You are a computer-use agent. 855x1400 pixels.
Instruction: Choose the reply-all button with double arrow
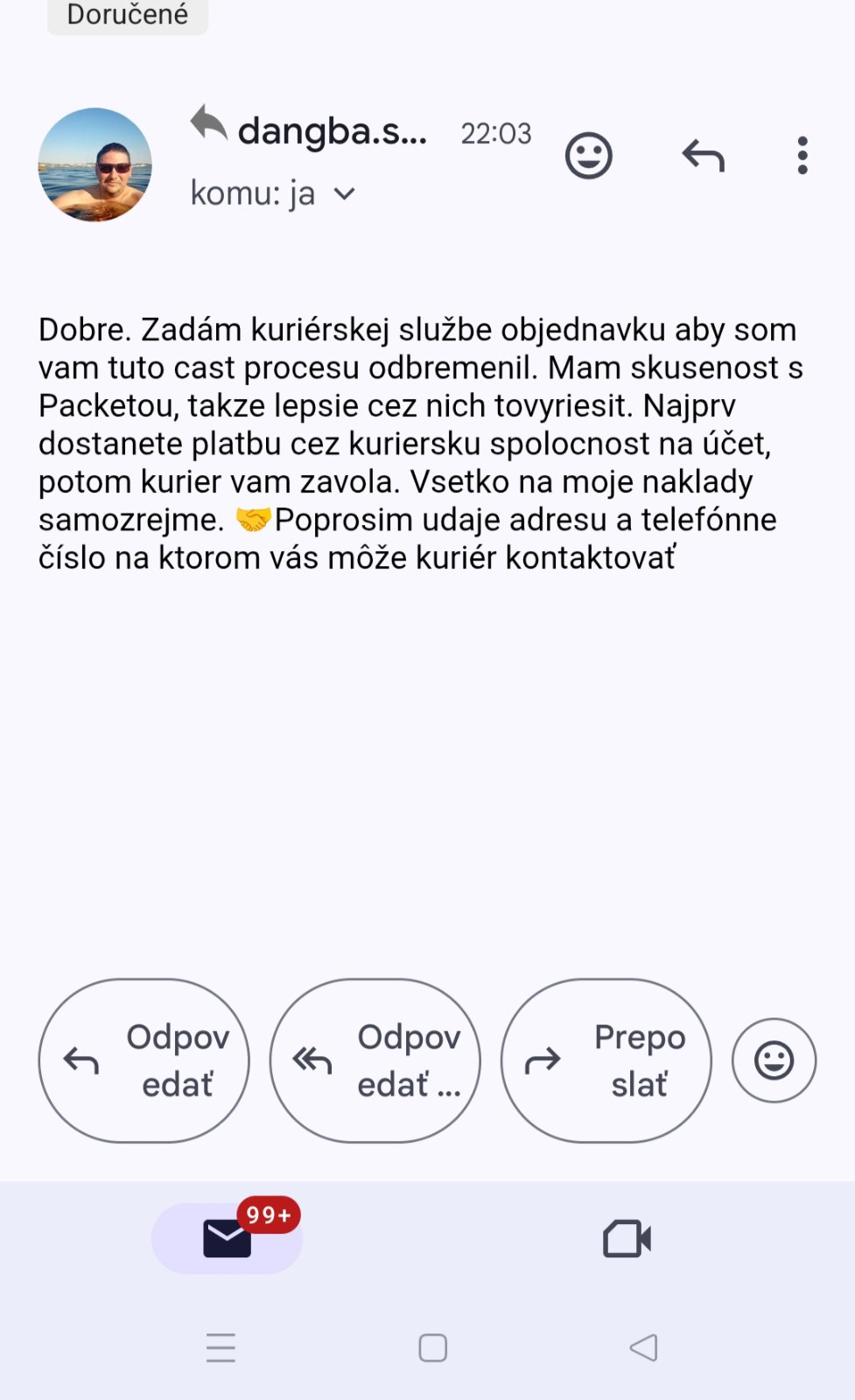(x=375, y=1060)
